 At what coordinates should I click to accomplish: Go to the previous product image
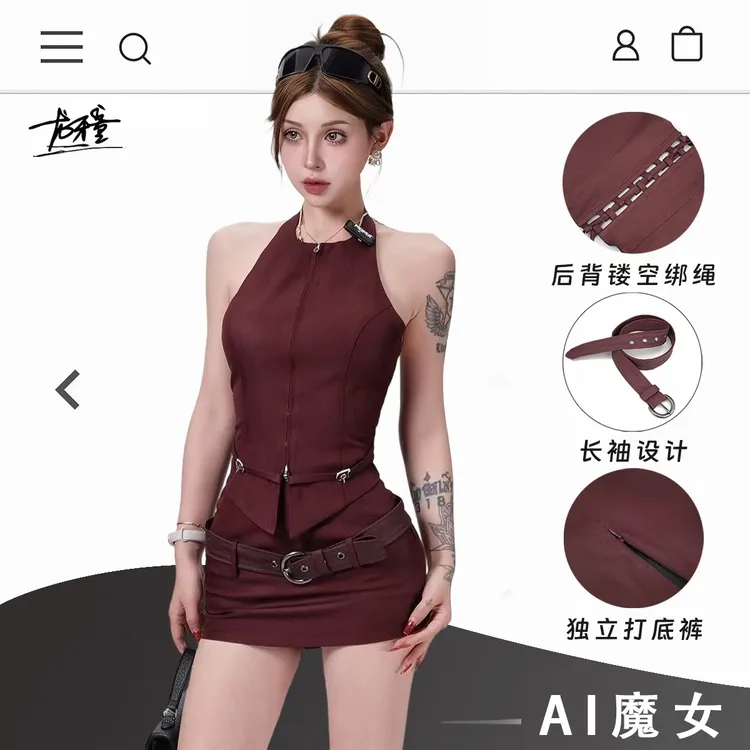pyautogui.click(x=68, y=389)
